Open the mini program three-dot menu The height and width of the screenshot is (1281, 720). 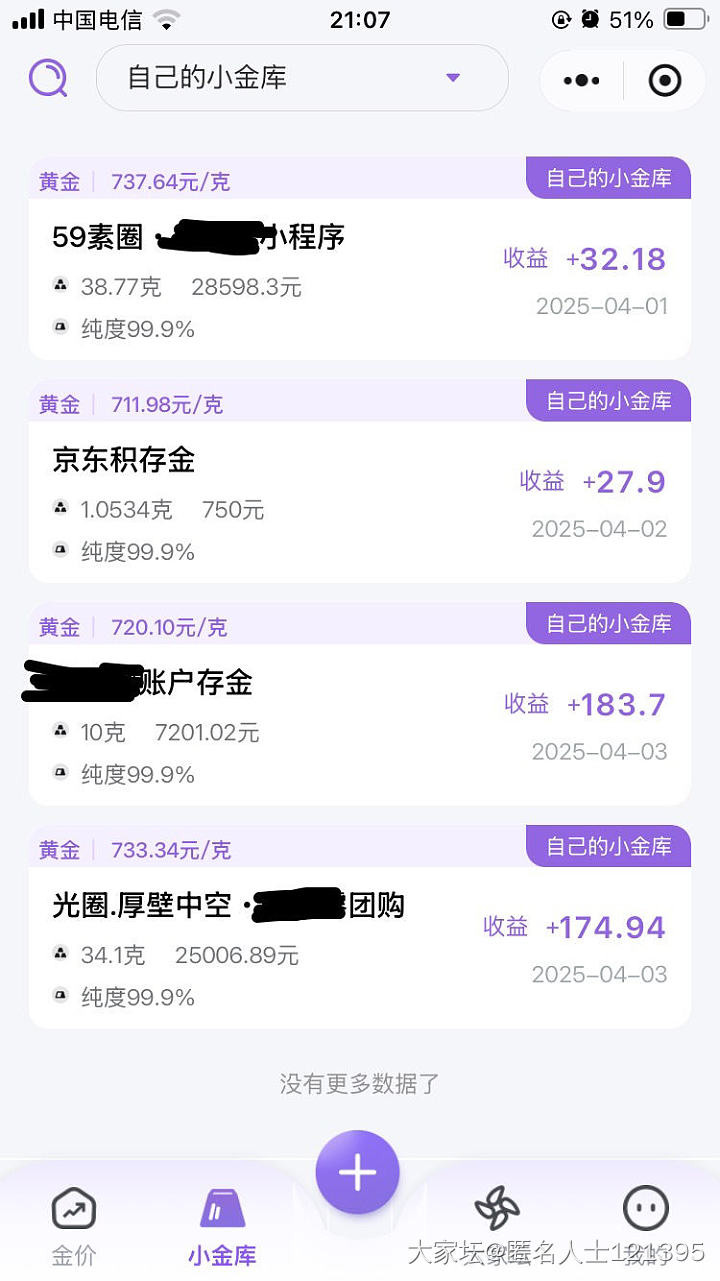[x=582, y=80]
